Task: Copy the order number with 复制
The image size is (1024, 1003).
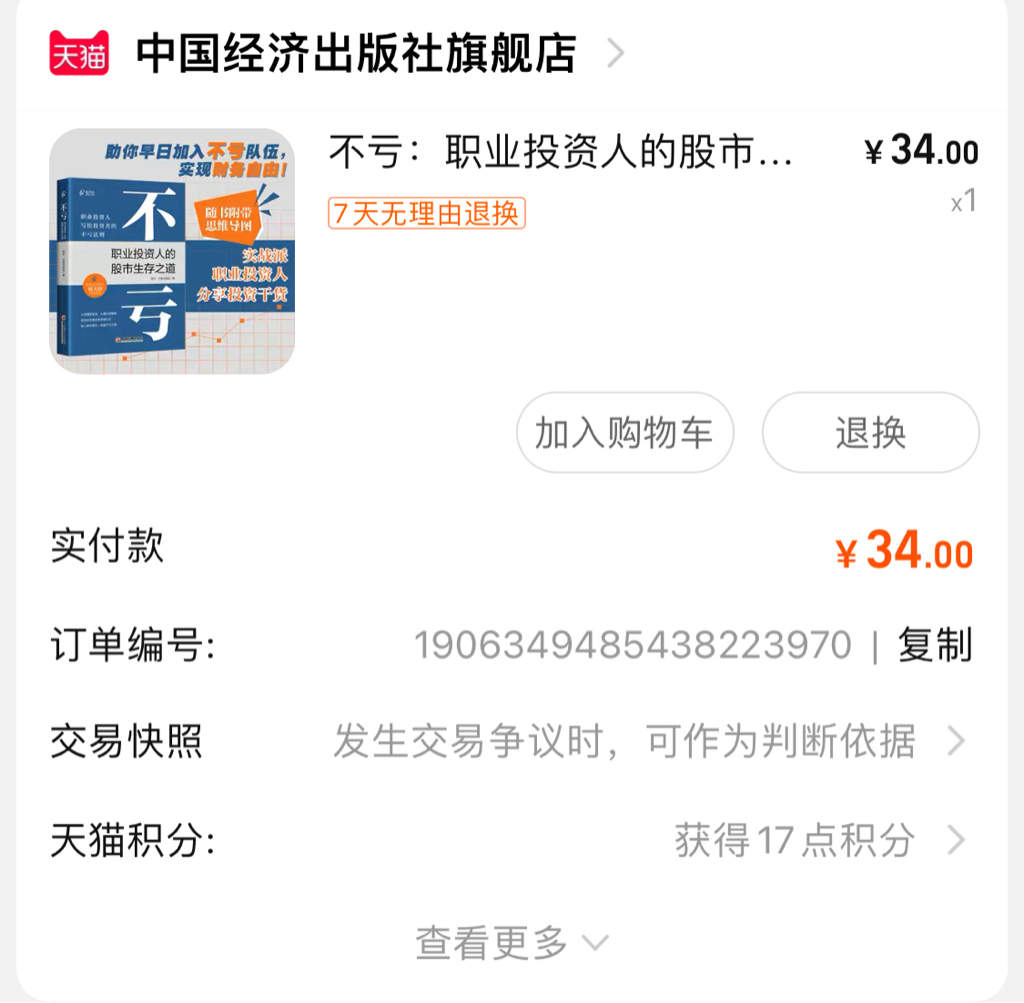Action: tap(934, 645)
